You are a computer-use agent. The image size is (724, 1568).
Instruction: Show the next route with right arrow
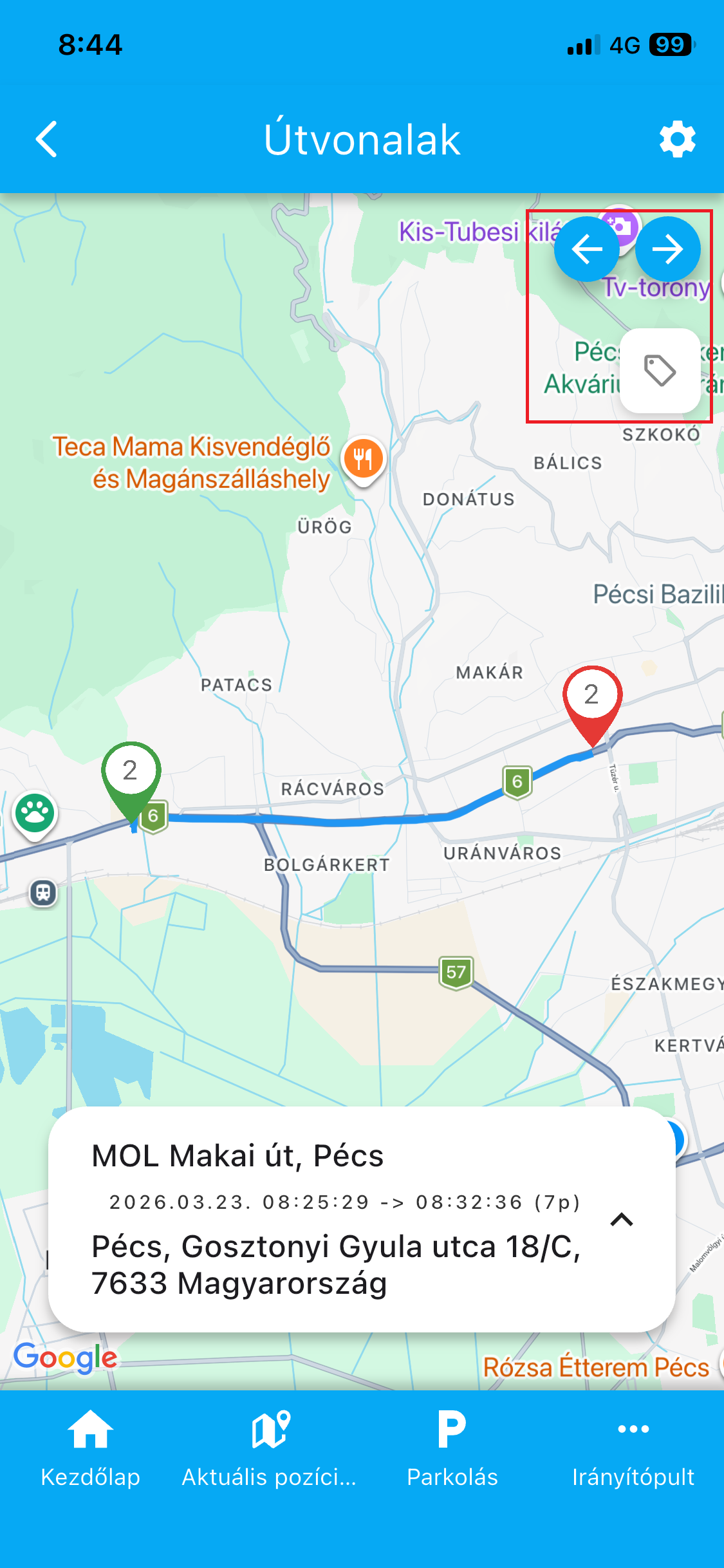click(668, 250)
